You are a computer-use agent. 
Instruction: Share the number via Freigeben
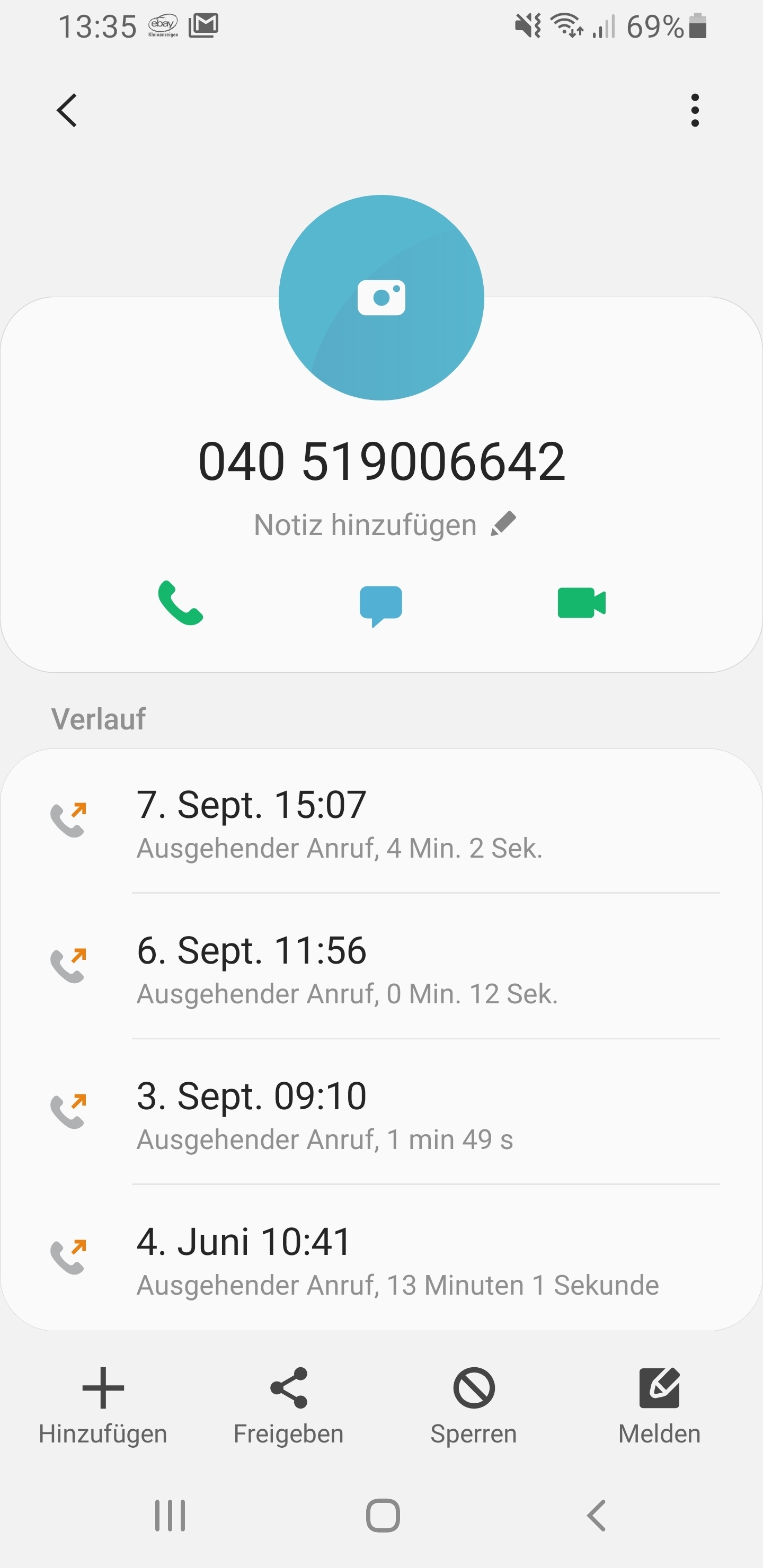[289, 1406]
